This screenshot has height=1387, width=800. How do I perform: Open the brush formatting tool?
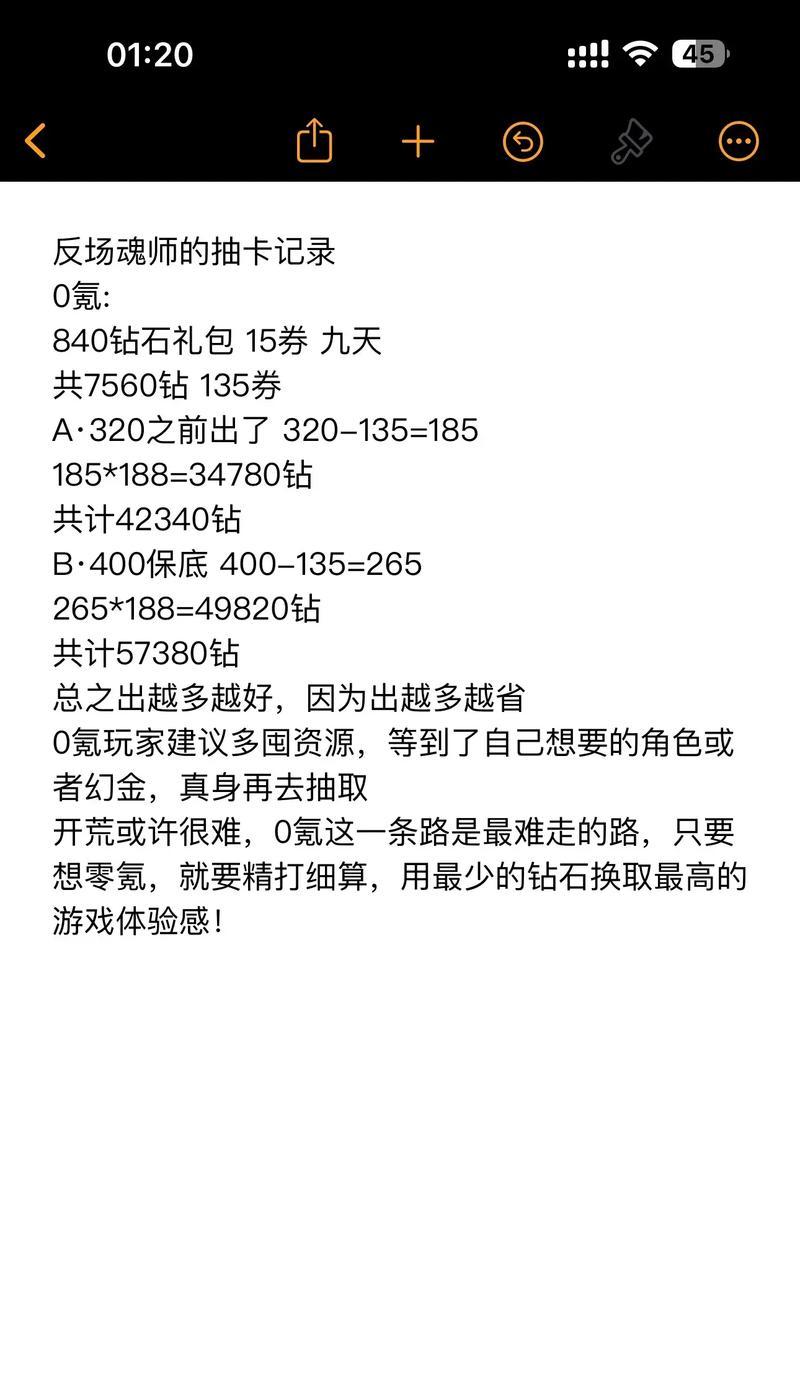pos(631,142)
